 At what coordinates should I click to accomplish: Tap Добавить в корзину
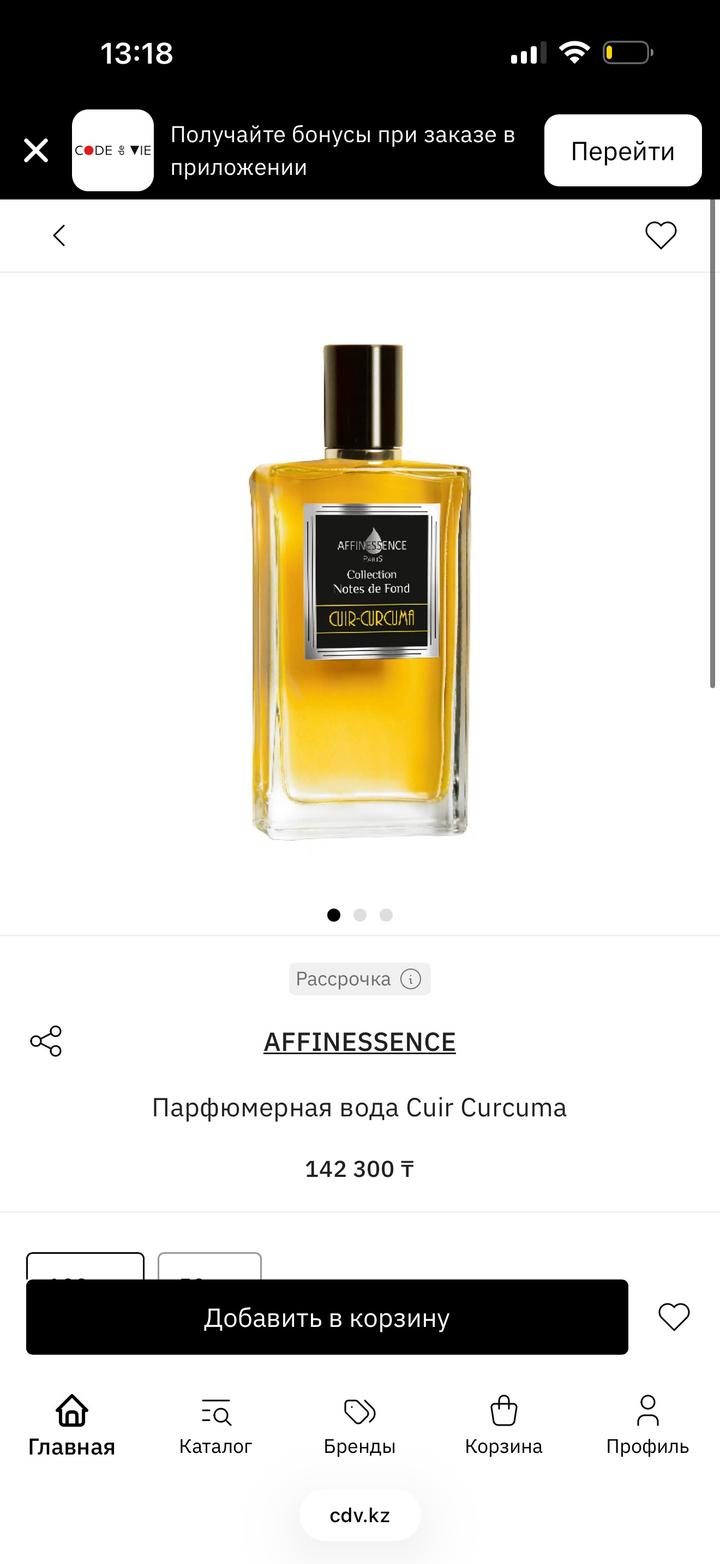pyautogui.click(x=327, y=1317)
